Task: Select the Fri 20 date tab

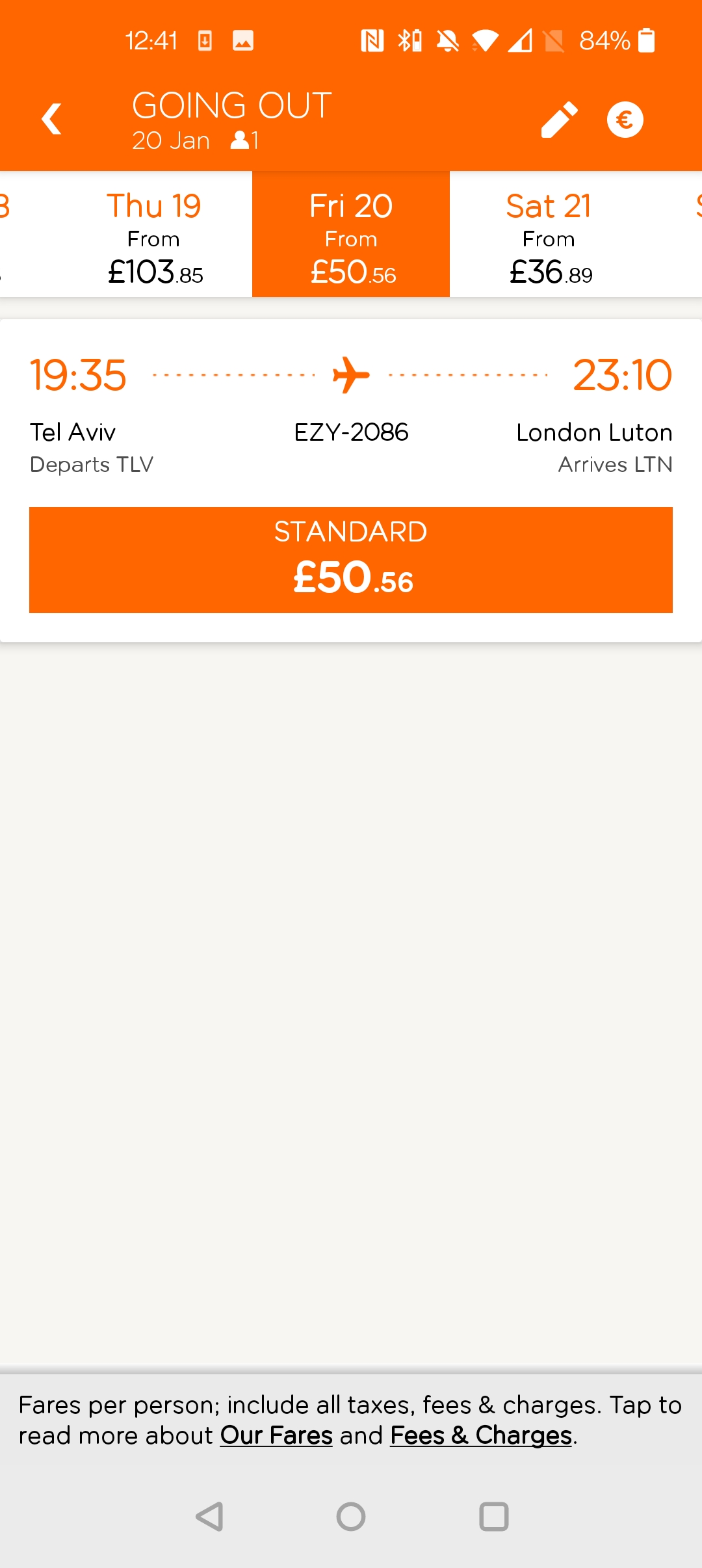Action: click(351, 235)
